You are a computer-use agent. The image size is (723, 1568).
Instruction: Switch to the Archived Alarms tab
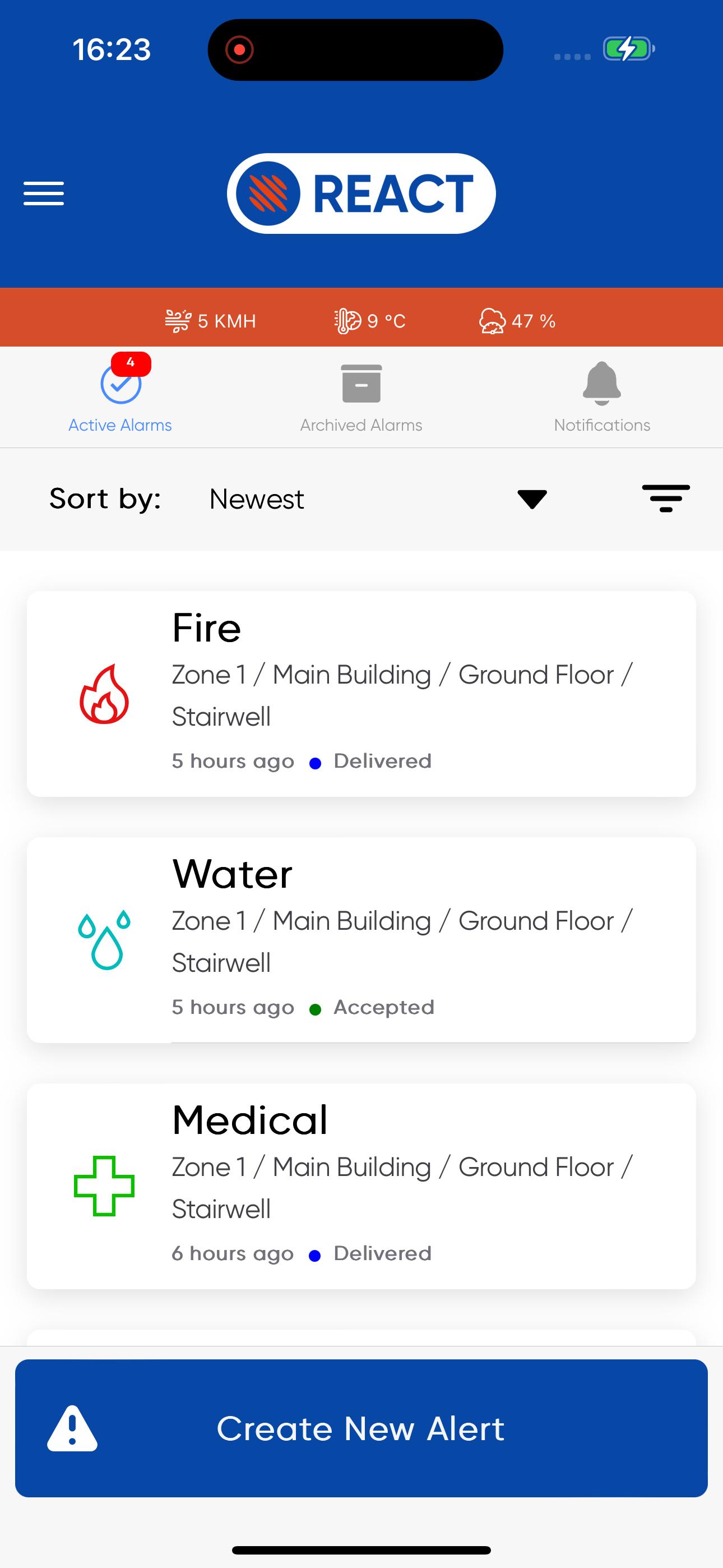tap(361, 397)
